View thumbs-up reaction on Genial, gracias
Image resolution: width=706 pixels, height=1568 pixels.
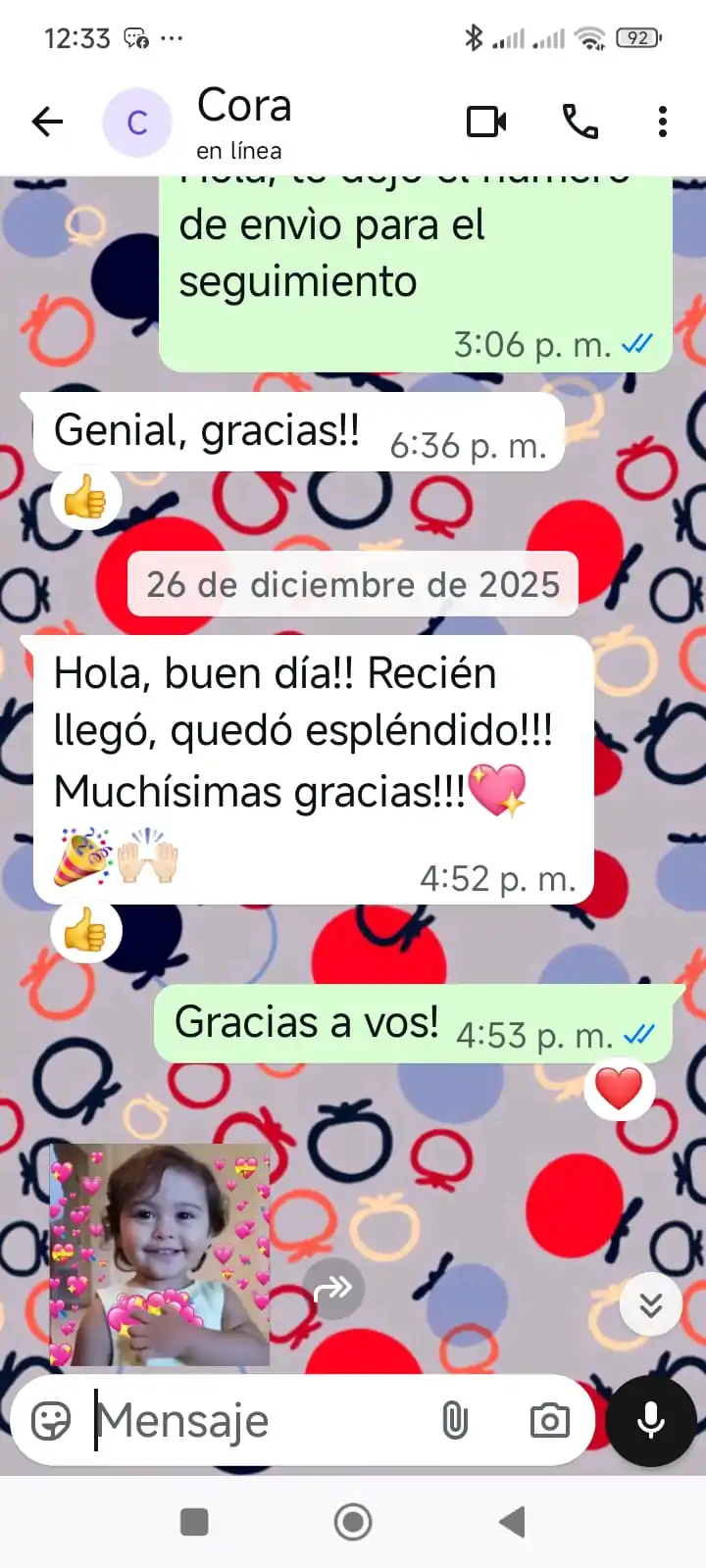[85, 500]
